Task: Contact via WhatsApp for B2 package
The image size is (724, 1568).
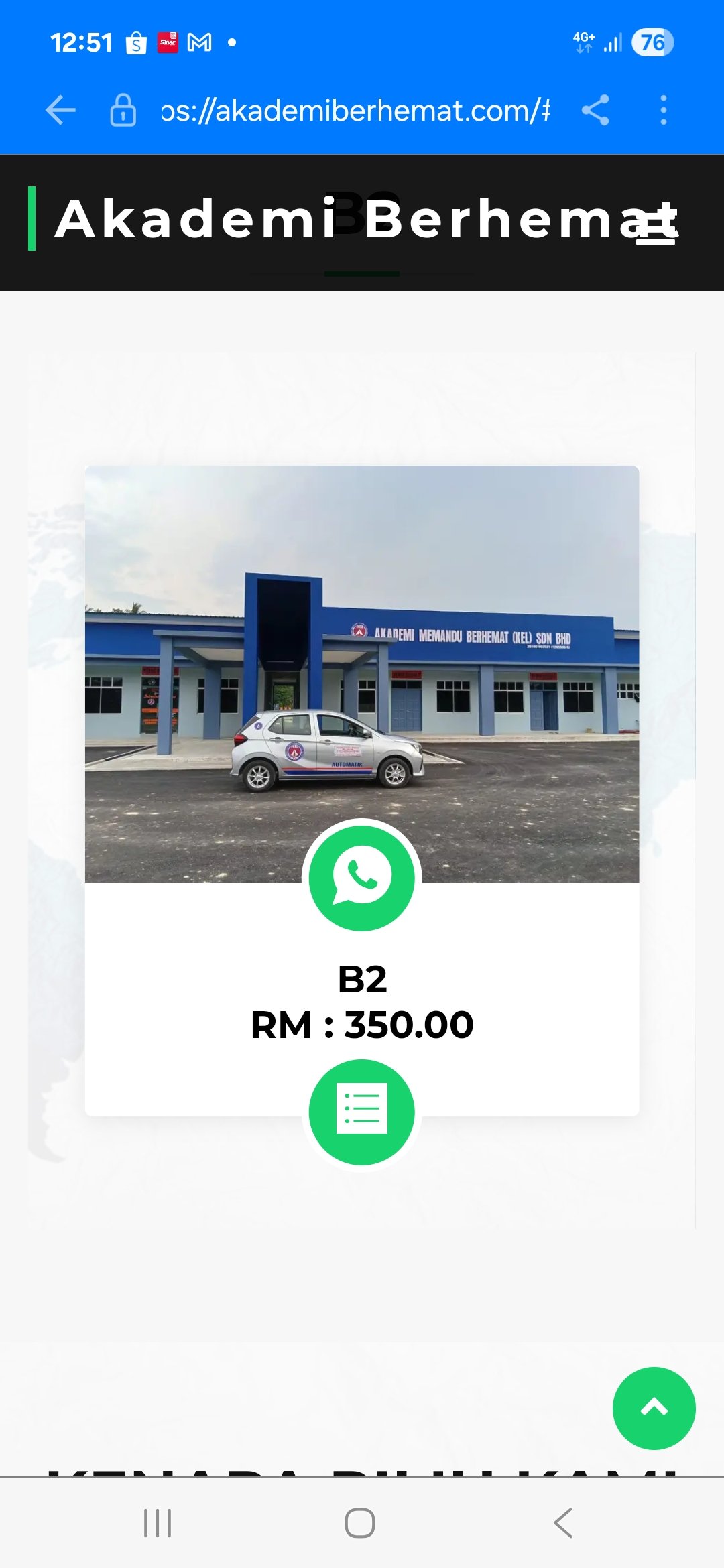Action: click(x=362, y=877)
